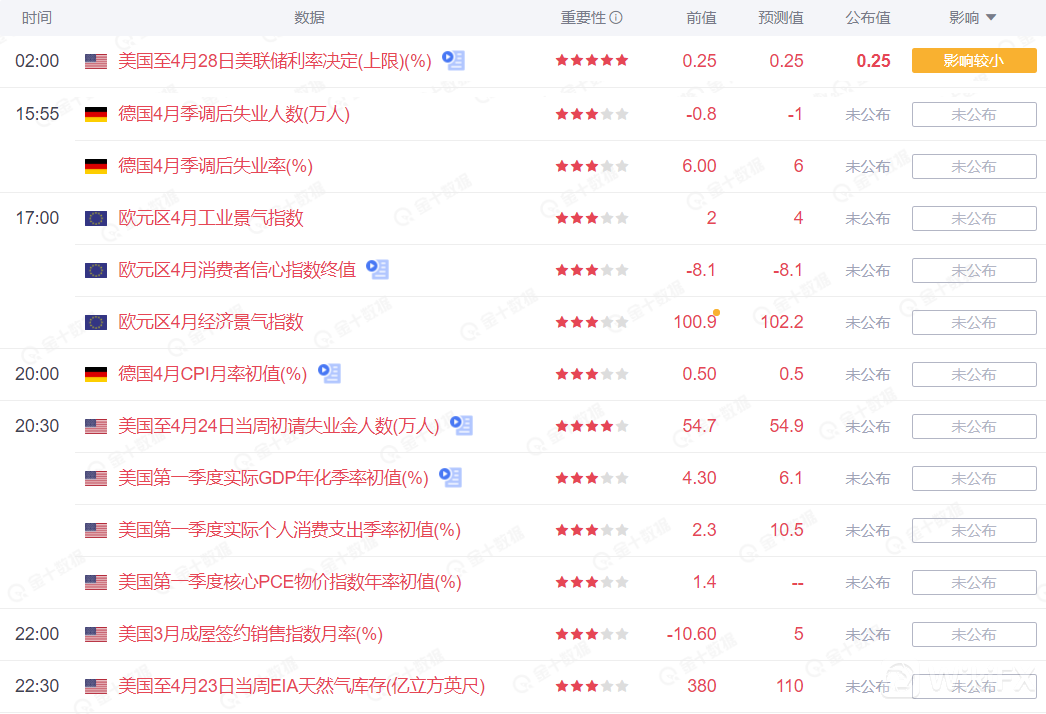Tap the info icon beside 重要性
The width and height of the screenshot is (1046, 714).
point(616,18)
